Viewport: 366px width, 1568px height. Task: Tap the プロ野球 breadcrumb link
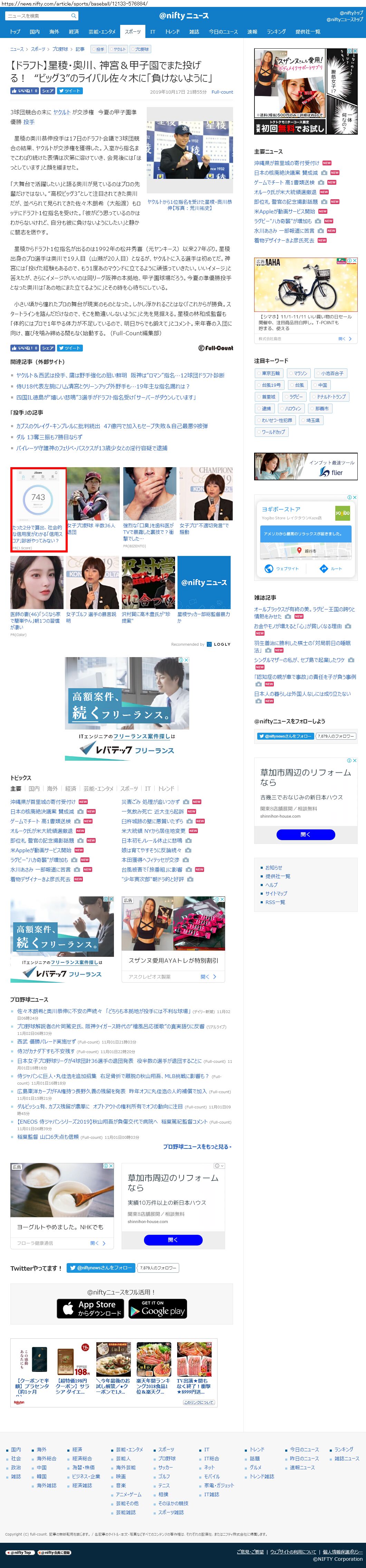tap(60, 49)
